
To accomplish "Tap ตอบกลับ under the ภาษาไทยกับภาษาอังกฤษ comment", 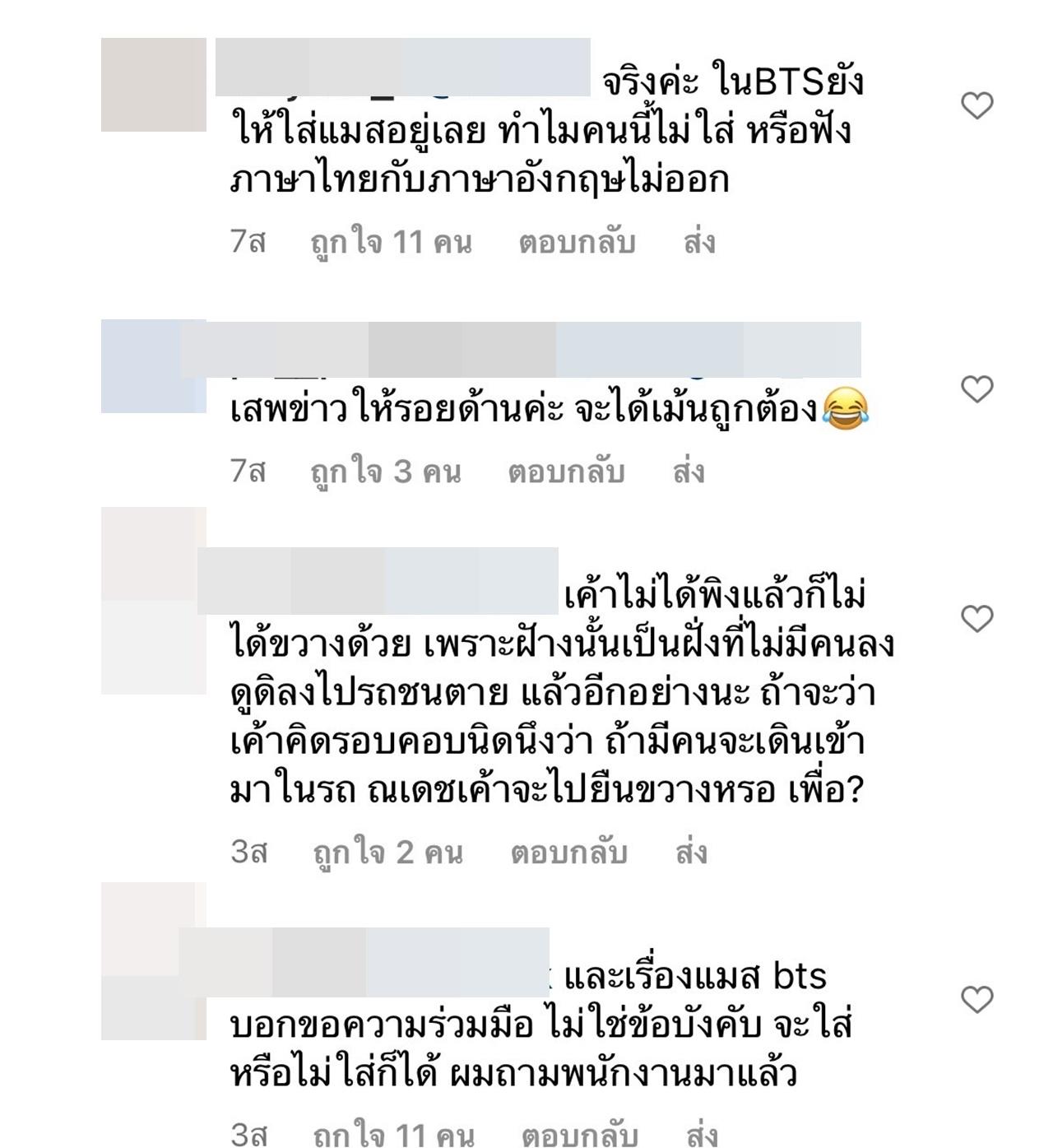I will [577, 242].
